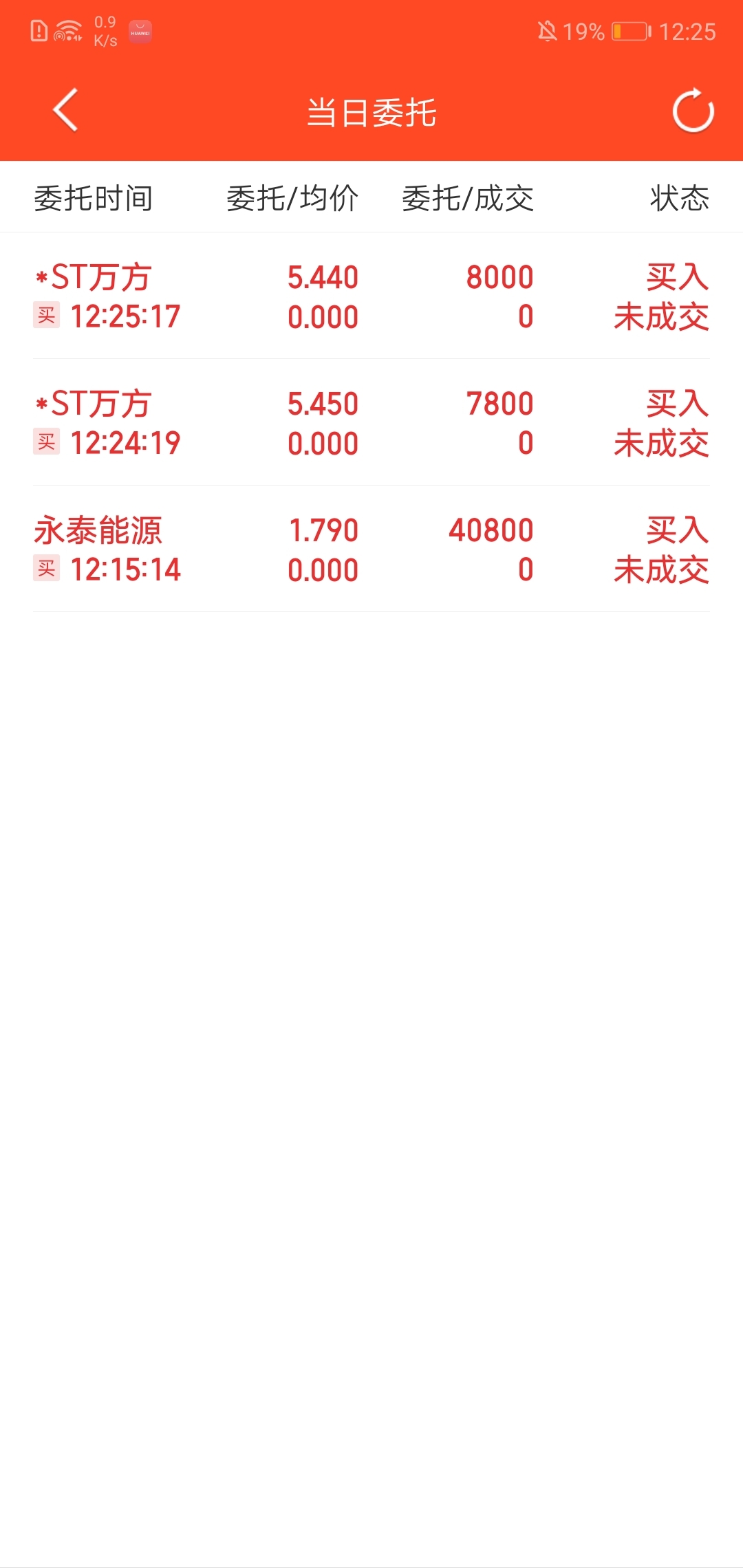Select the 永泰能源 order at 12:15:14
Screen dimensions: 743x1568
(371, 549)
